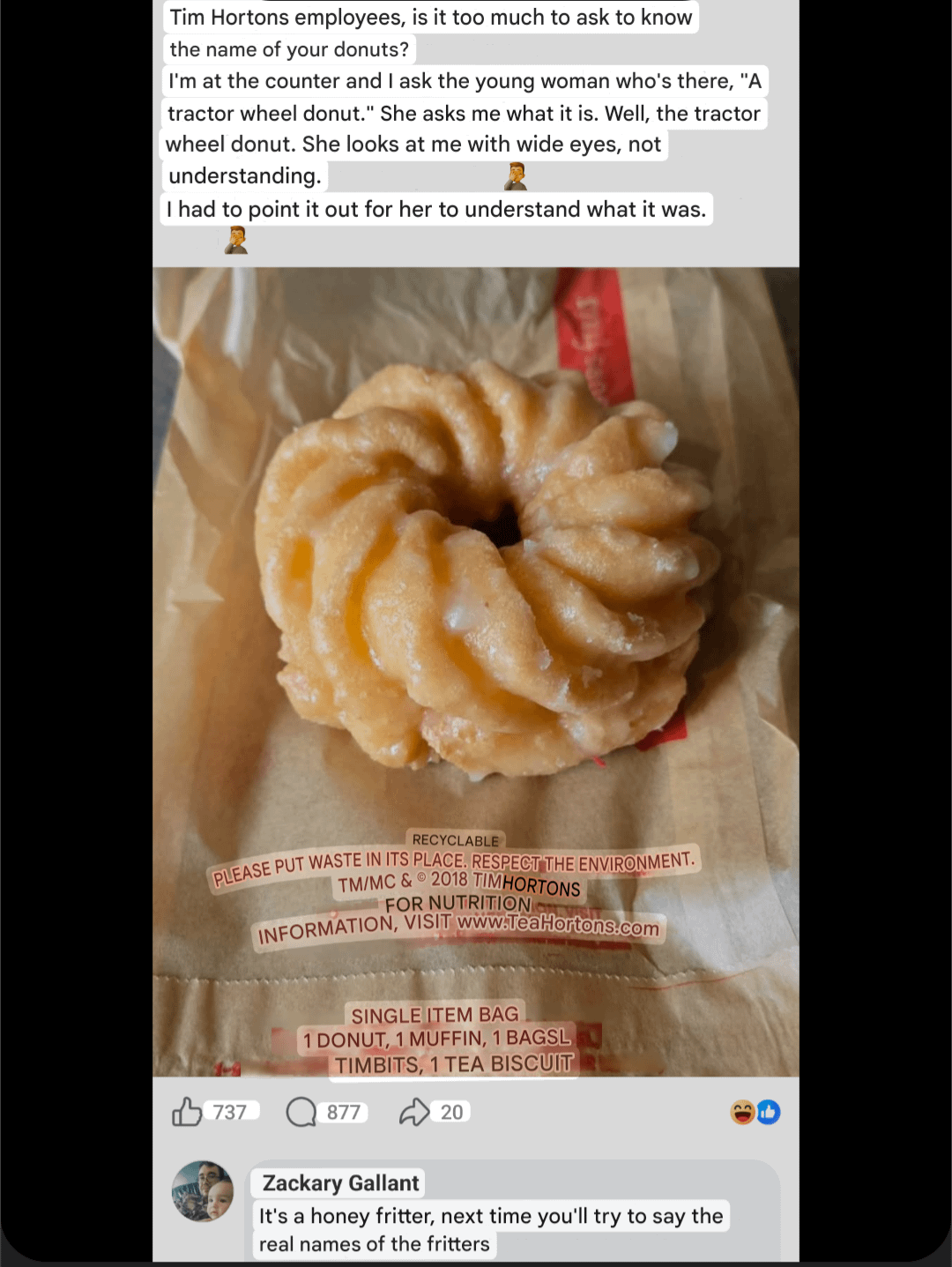Open Zackary Gallant's profile picture
952x1267 pixels.
pyautogui.click(x=203, y=1191)
